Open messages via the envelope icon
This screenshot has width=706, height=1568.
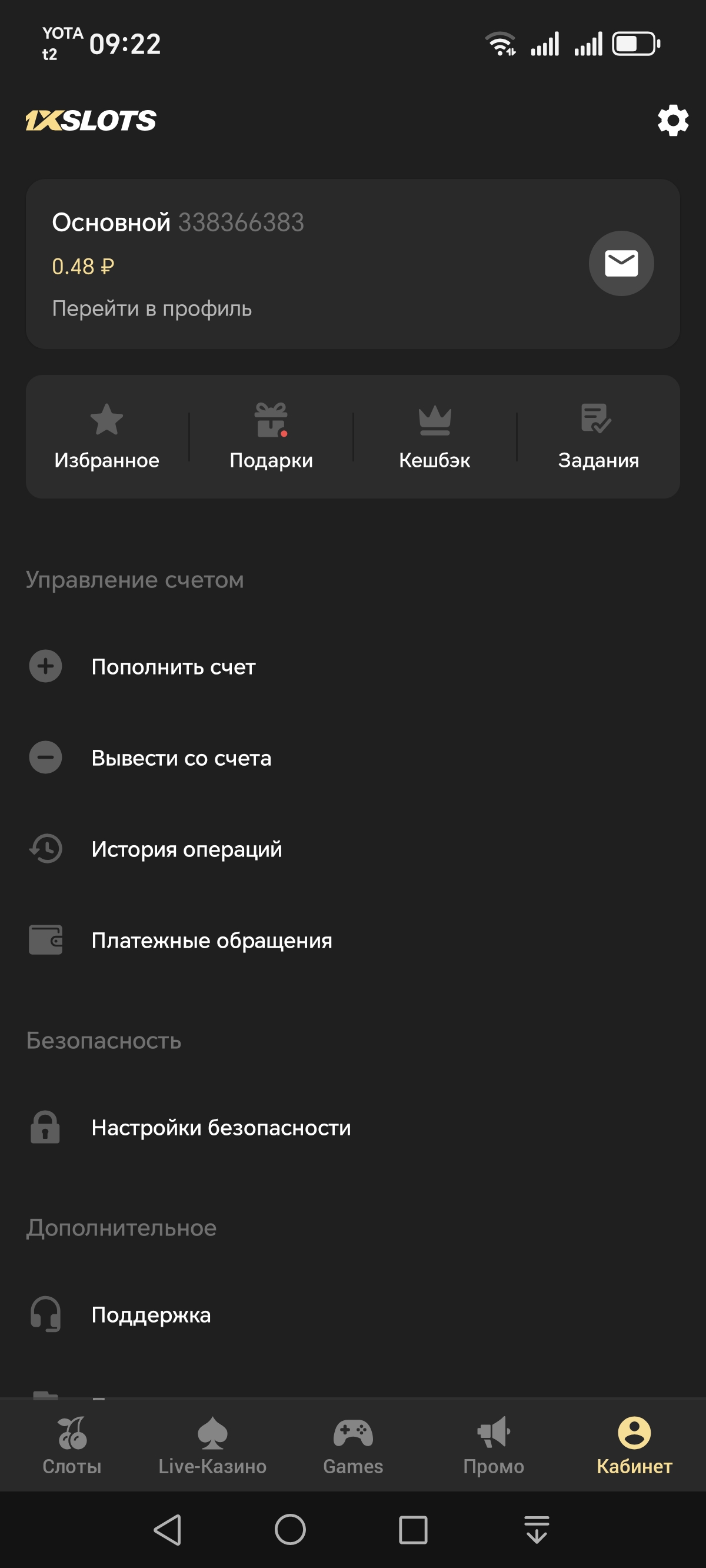pos(621,264)
